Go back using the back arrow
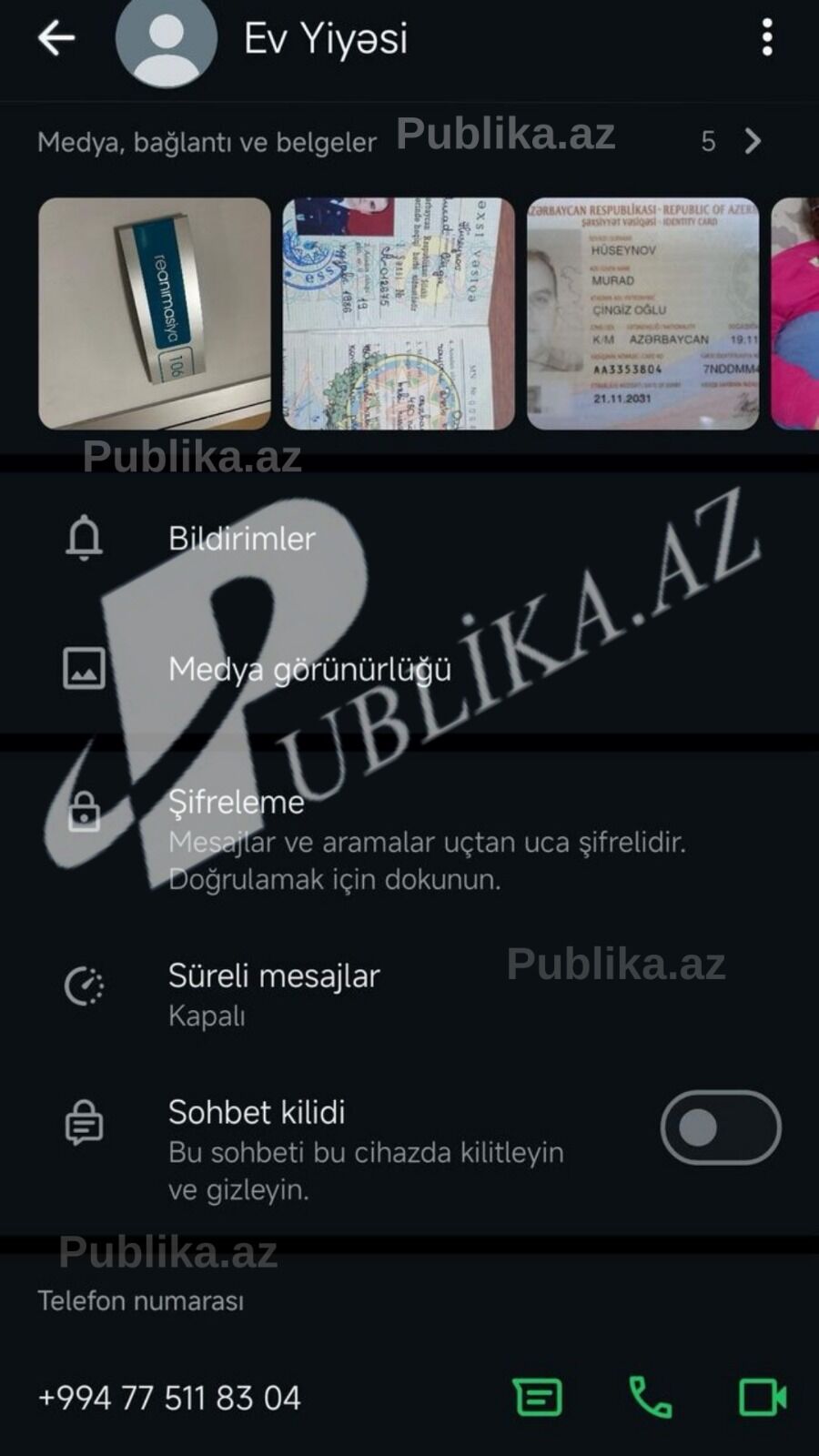This screenshot has width=819, height=1456. [x=56, y=38]
